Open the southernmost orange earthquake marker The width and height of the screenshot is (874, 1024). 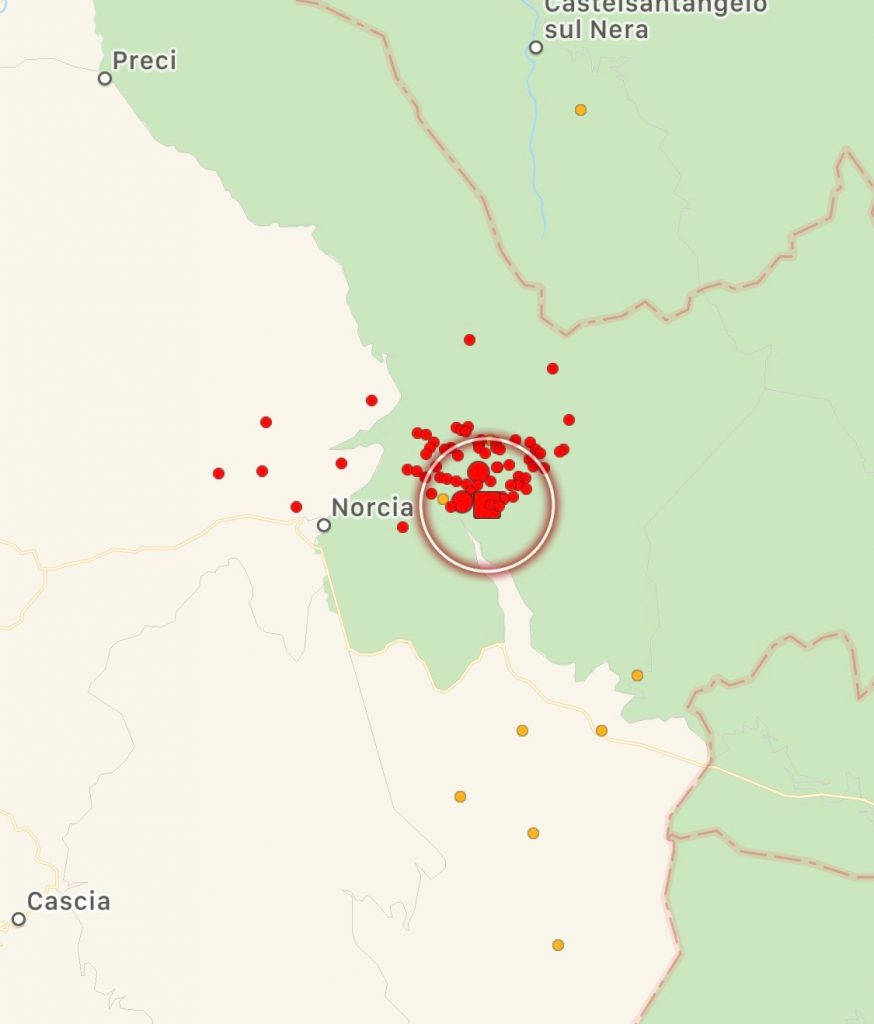pos(558,945)
